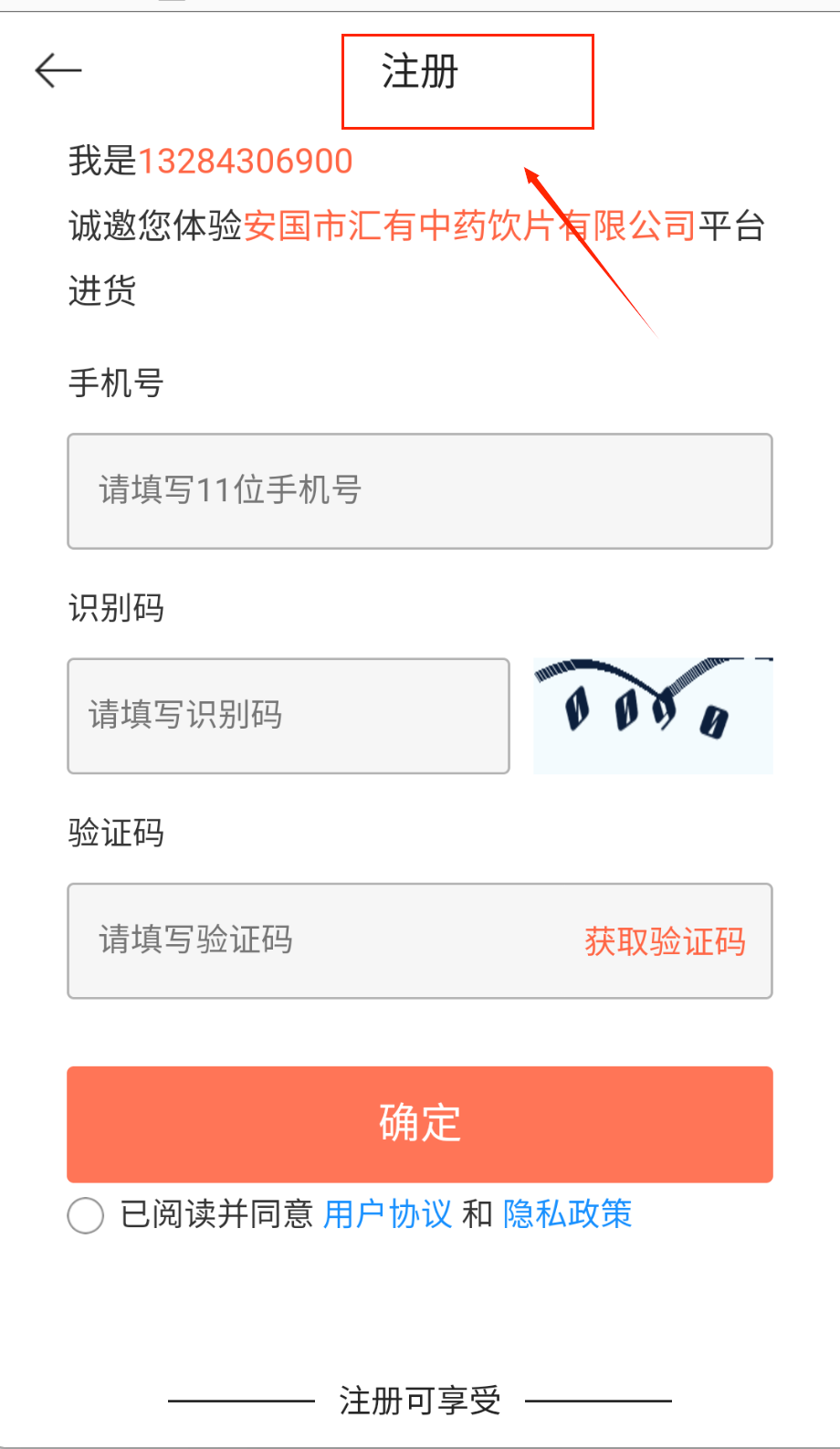840x1449 pixels.
Task: Select the verification code input field
Action: [x=320, y=940]
